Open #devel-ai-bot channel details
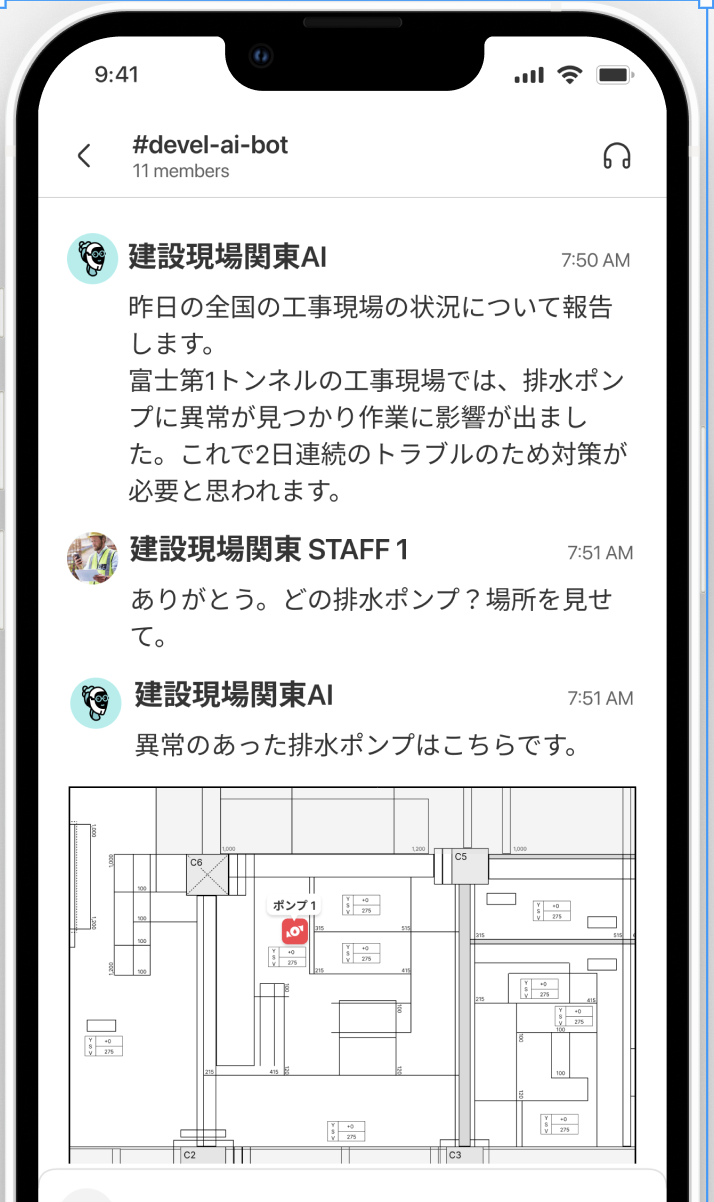 coord(209,155)
